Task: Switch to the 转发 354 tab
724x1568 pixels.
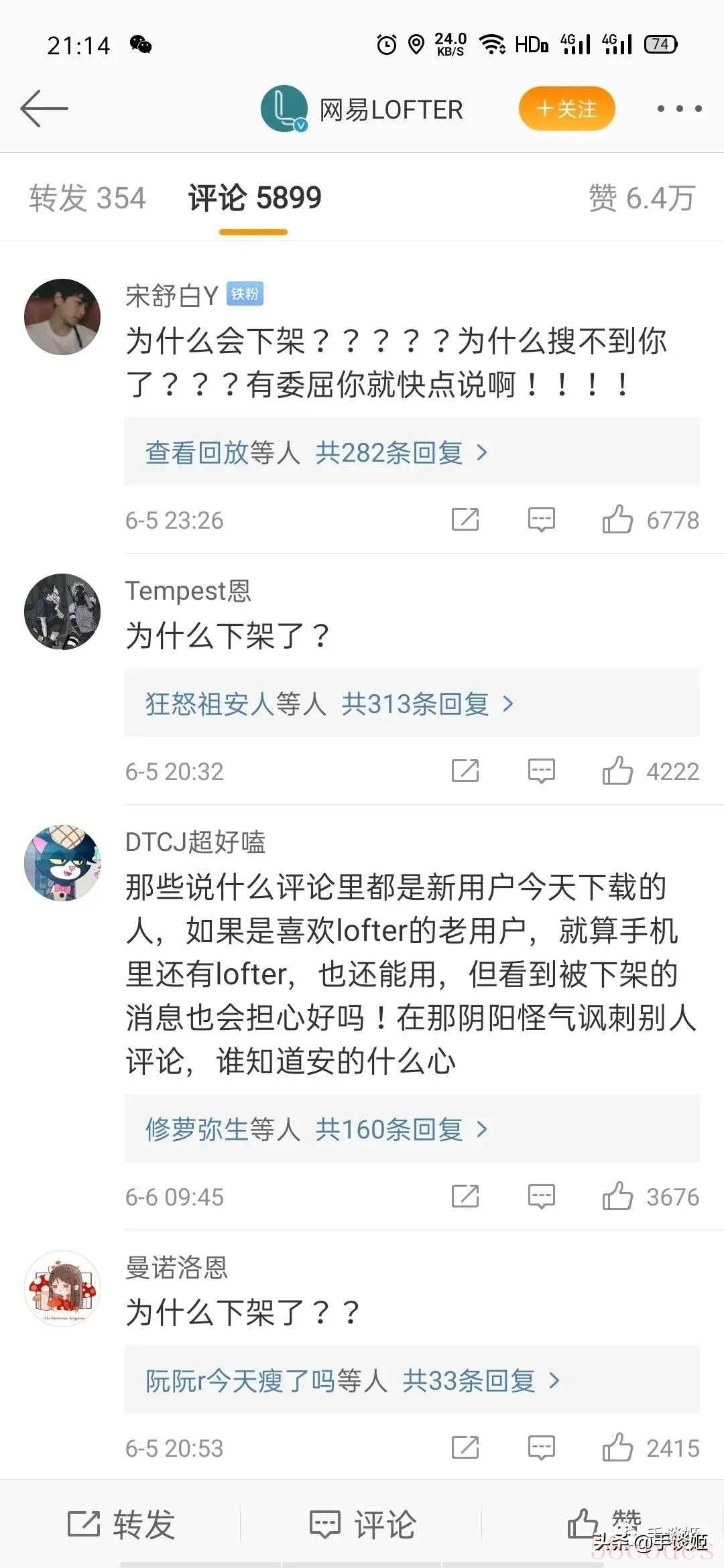Action: click(87, 198)
